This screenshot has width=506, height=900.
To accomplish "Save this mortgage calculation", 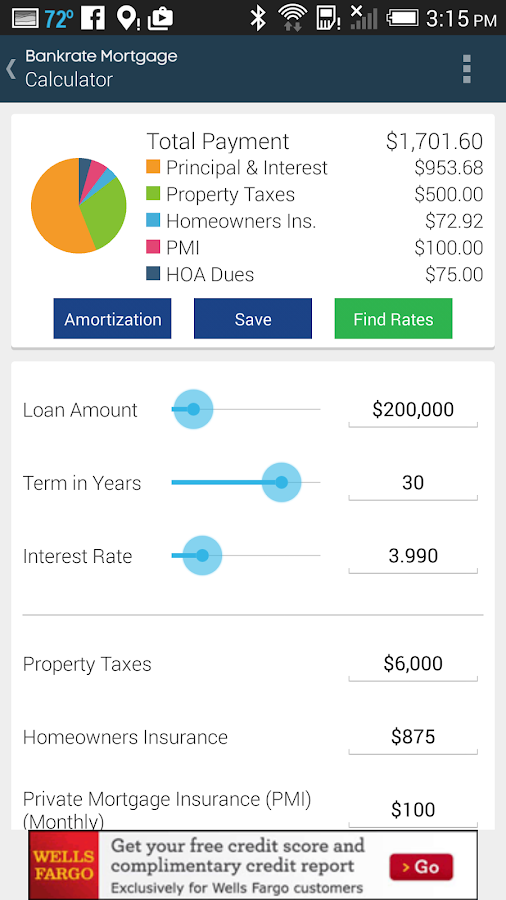I will coord(253,319).
